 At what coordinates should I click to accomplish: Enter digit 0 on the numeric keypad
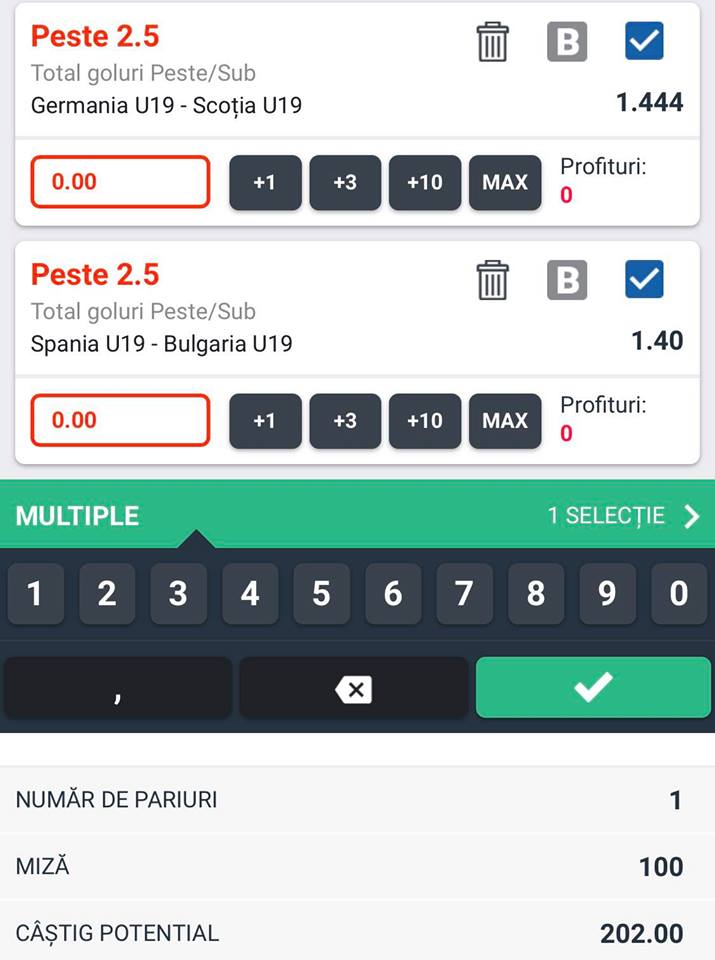click(x=678, y=594)
